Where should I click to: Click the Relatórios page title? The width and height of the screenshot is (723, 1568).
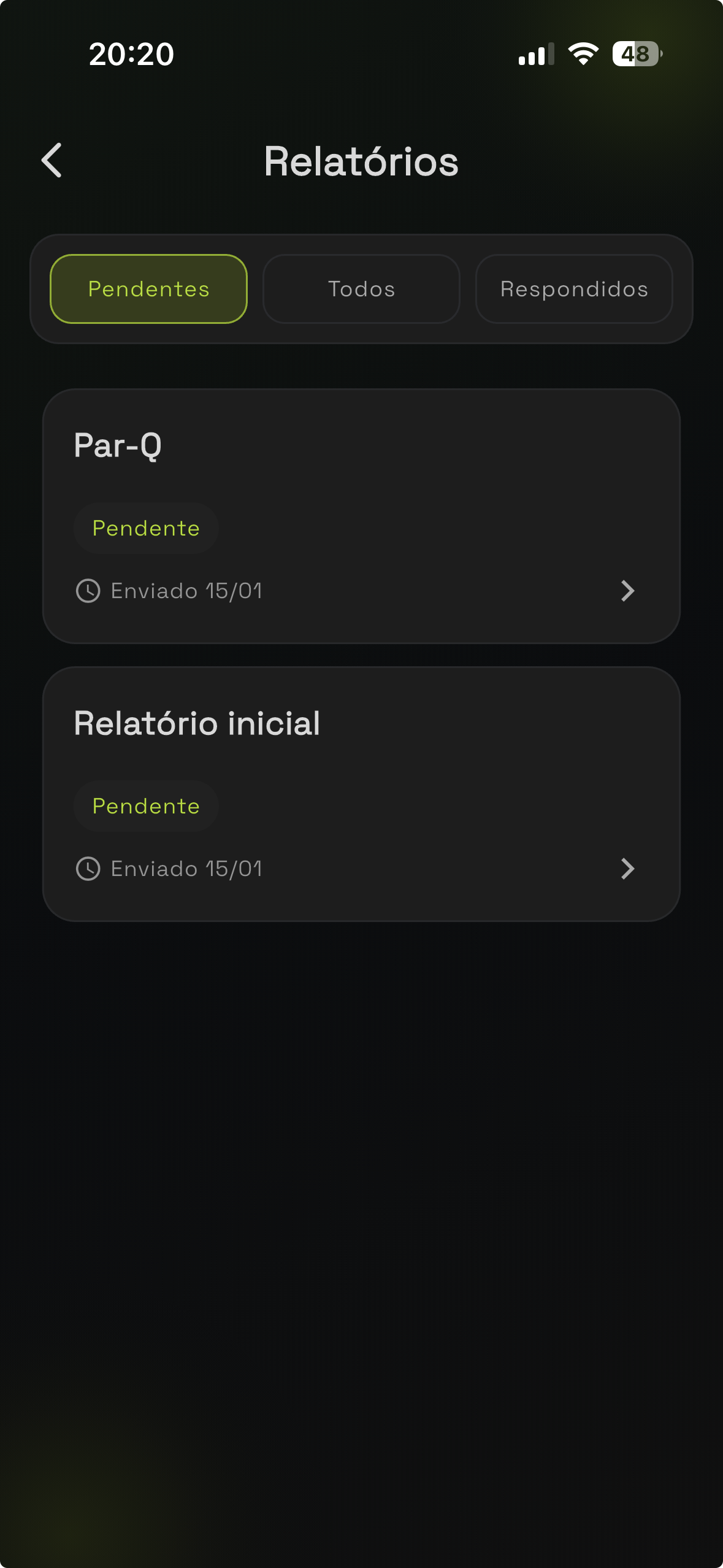coord(362,161)
